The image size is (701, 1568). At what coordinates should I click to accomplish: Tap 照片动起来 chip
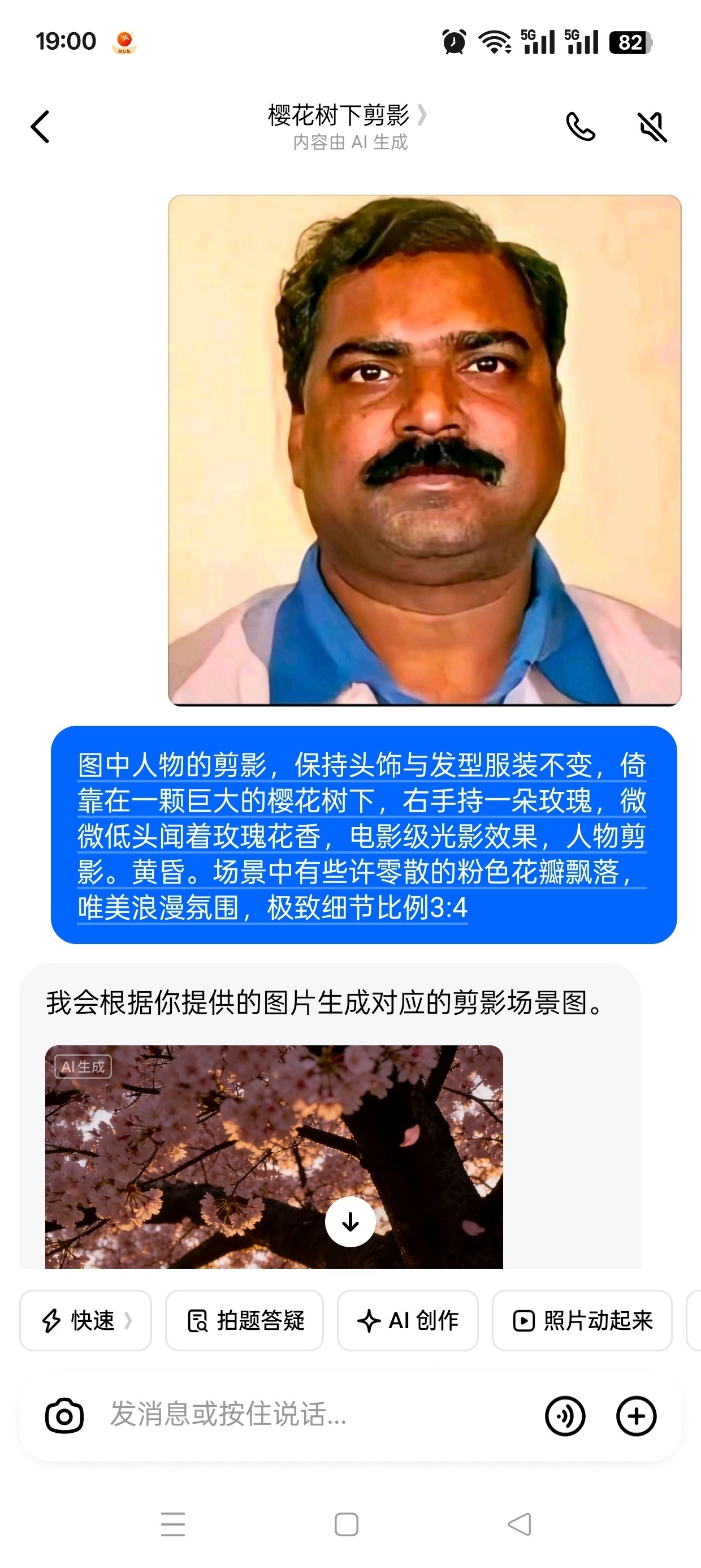[x=582, y=1320]
